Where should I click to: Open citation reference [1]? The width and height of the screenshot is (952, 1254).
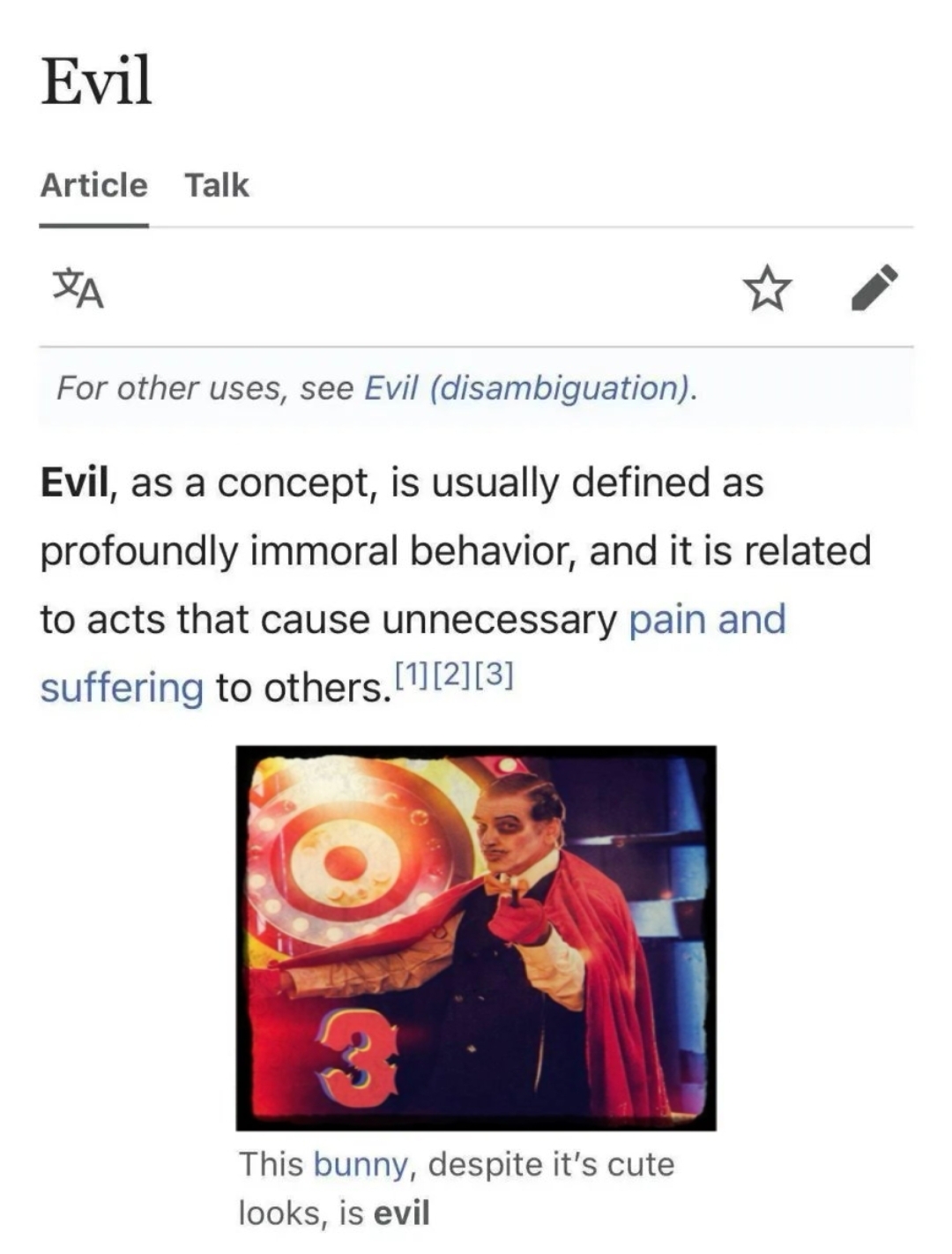point(410,676)
